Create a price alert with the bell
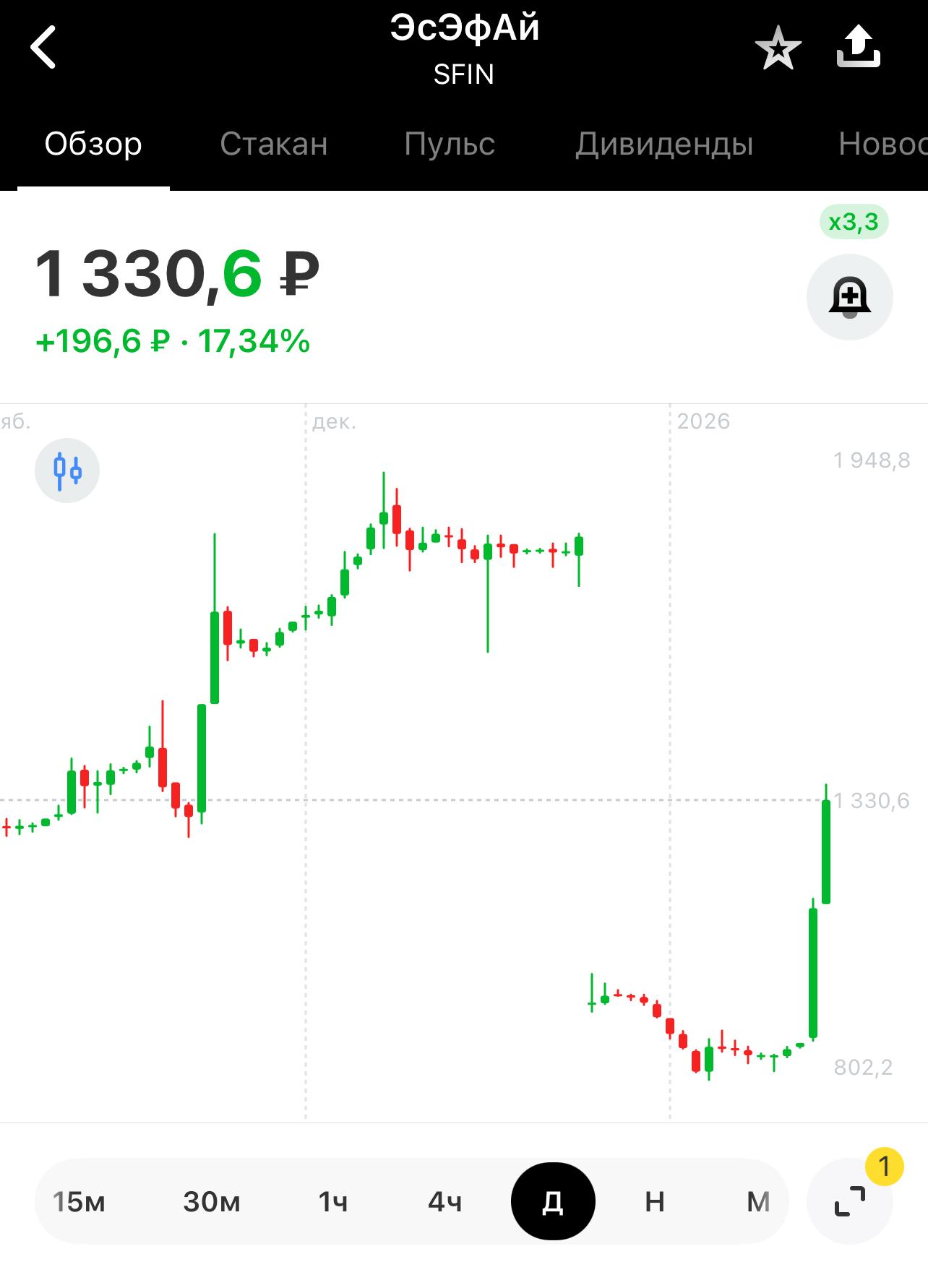 click(849, 296)
